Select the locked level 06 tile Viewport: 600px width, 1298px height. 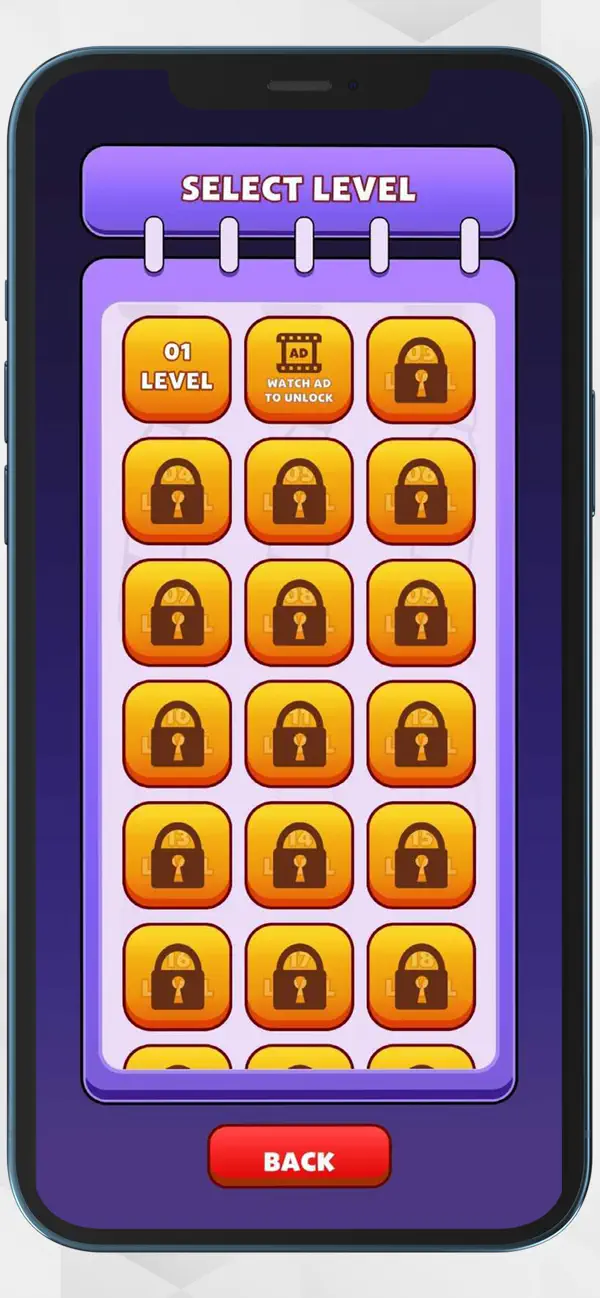click(x=421, y=490)
